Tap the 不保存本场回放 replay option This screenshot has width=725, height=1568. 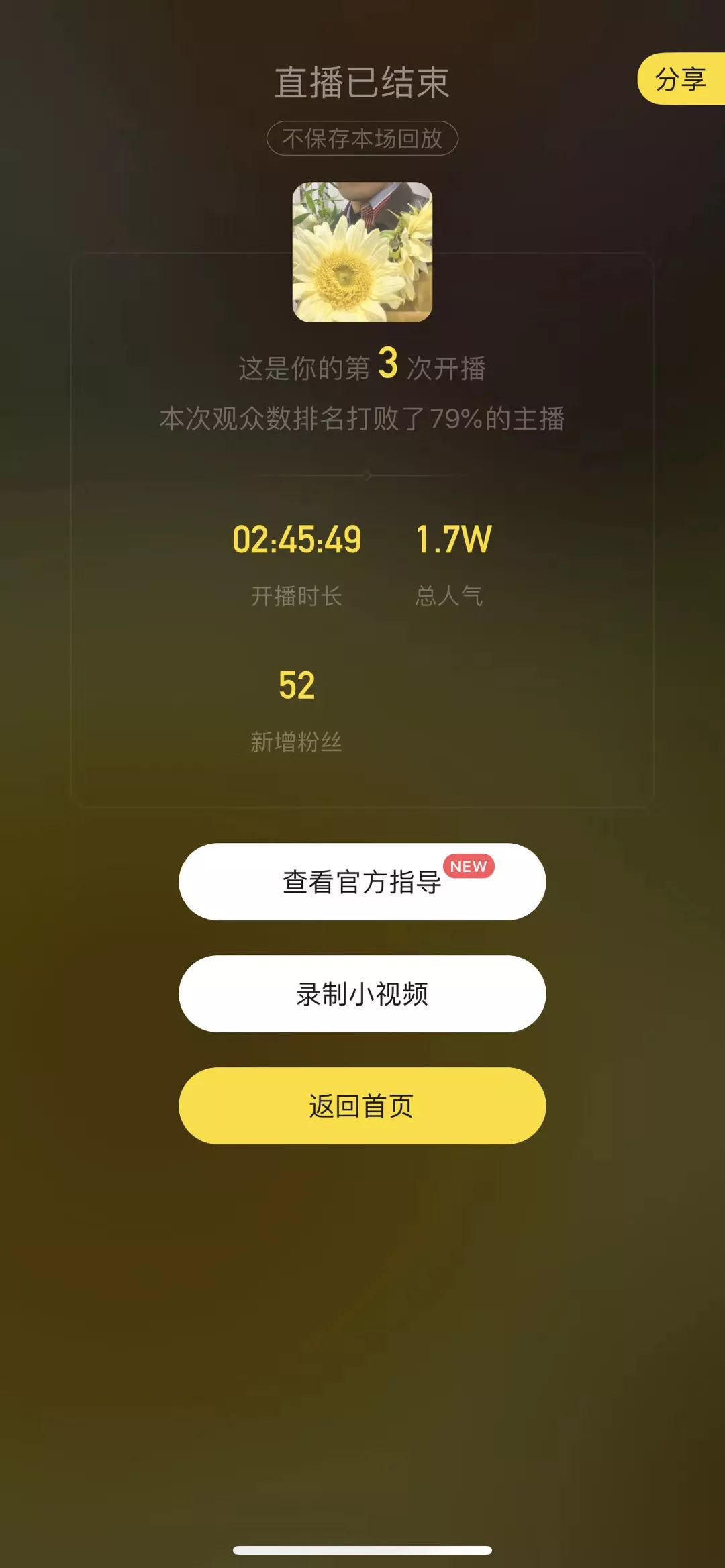[362, 139]
